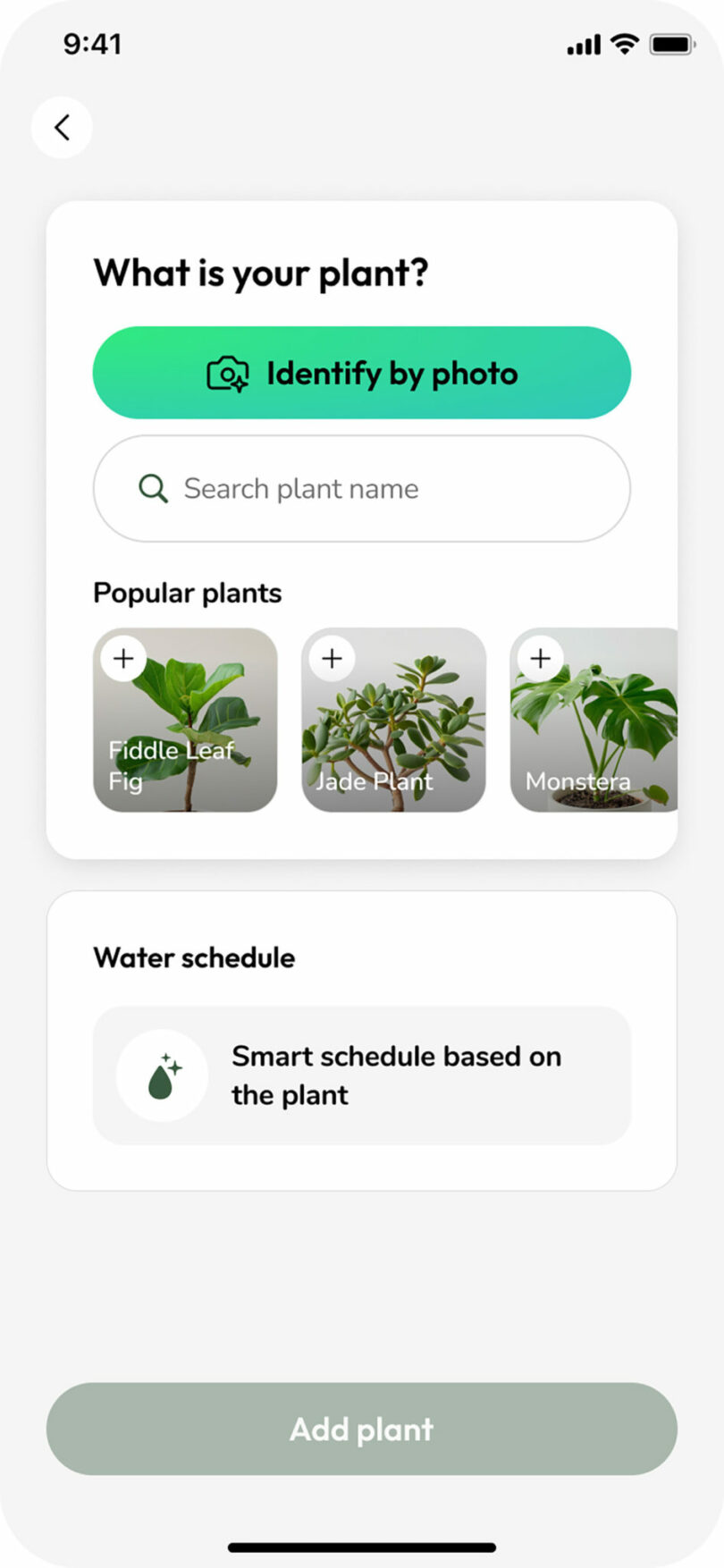Tap the magnifying glass search icon
Image resolution: width=724 pixels, height=1568 pixels.
click(153, 488)
